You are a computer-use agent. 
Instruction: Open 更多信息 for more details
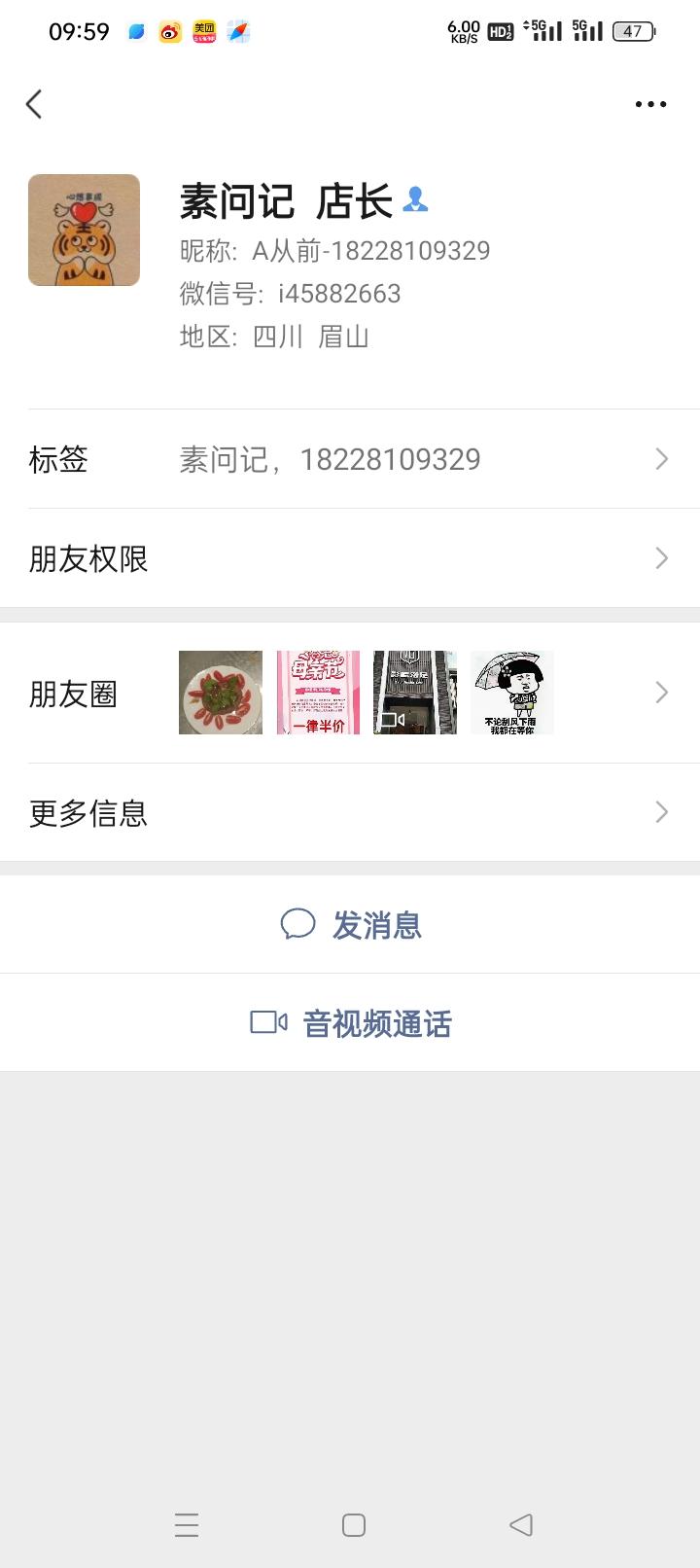click(350, 812)
